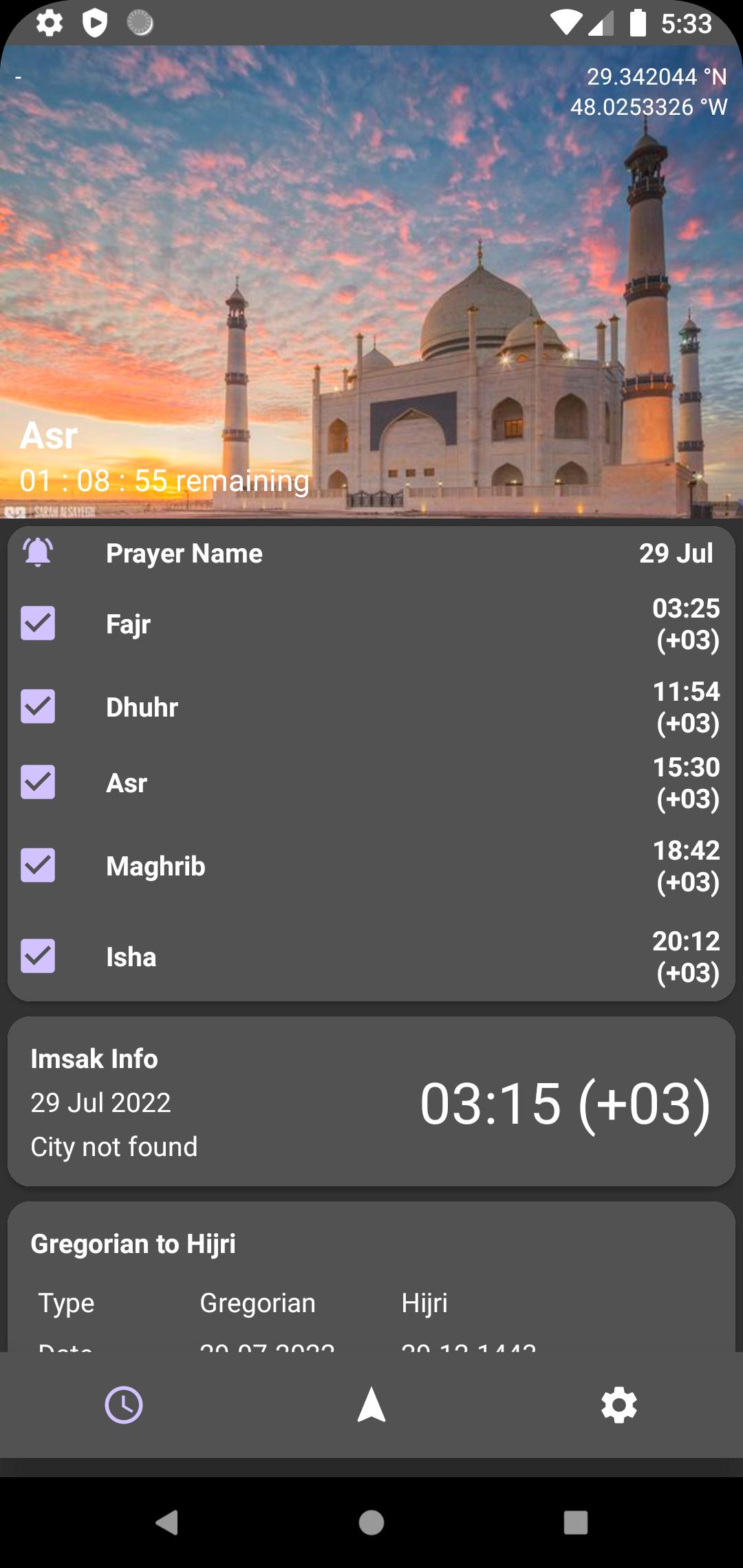Go back using the system back button
The height and width of the screenshot is (1568, 743).
[x=167, y=1523]
